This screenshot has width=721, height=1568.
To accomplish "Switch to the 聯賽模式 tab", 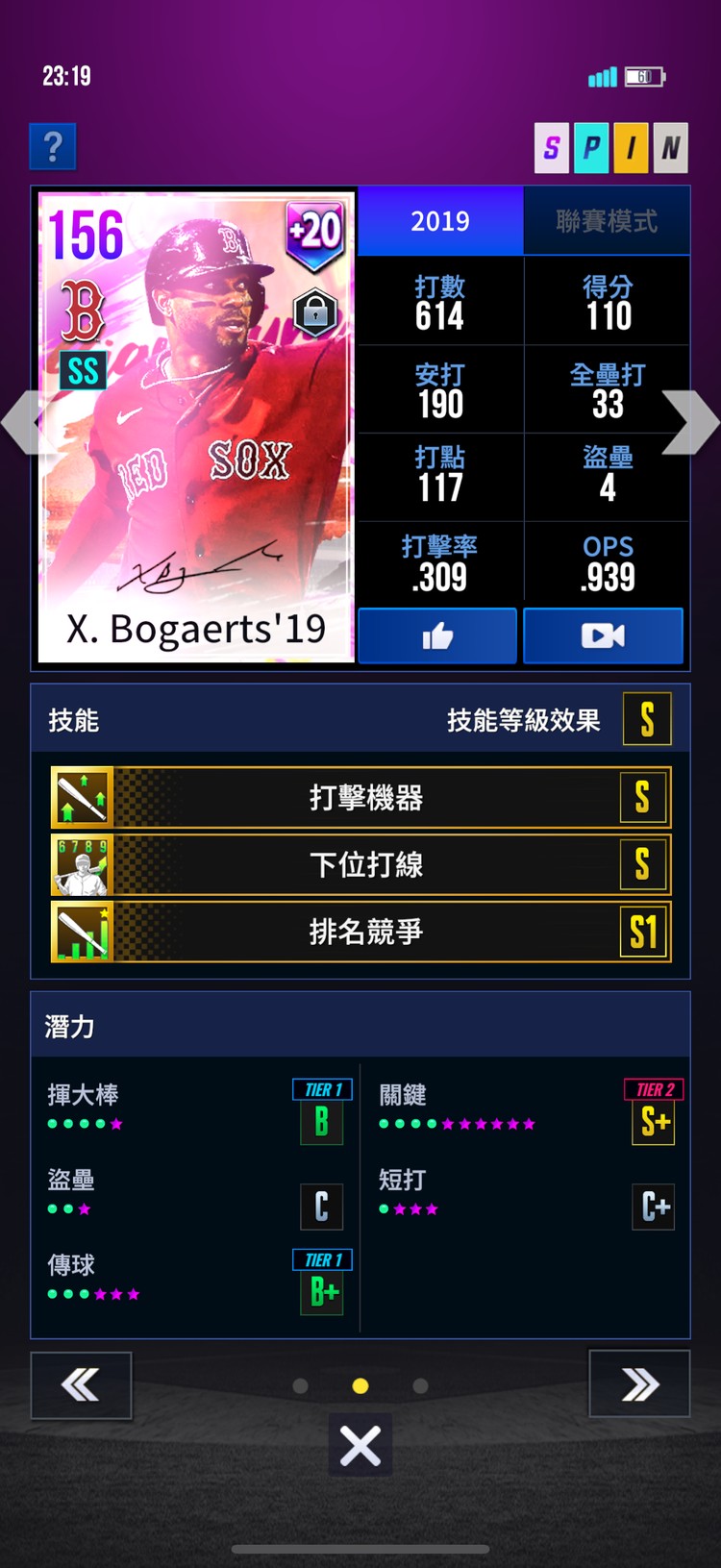I will 607,221.
